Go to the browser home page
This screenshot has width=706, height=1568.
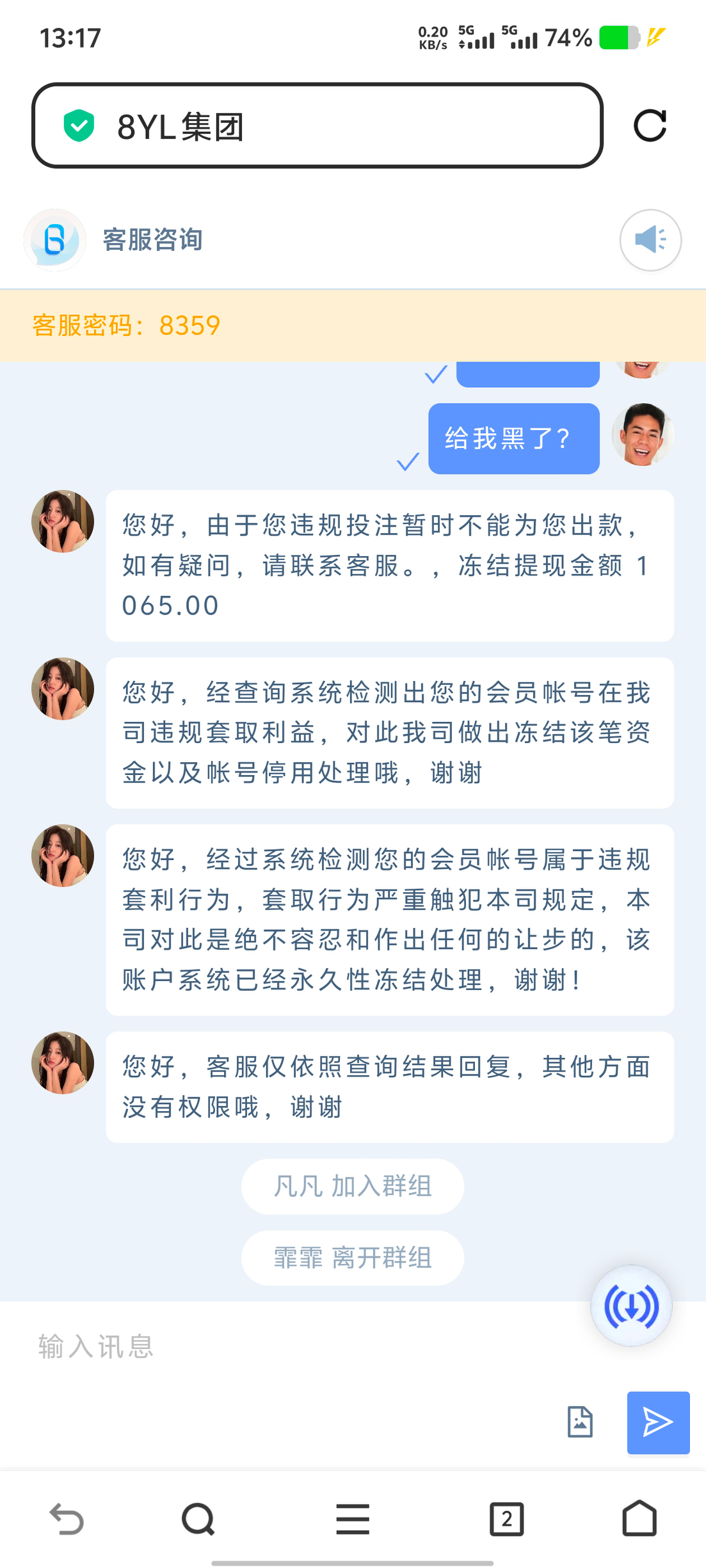click(639, 1519)
